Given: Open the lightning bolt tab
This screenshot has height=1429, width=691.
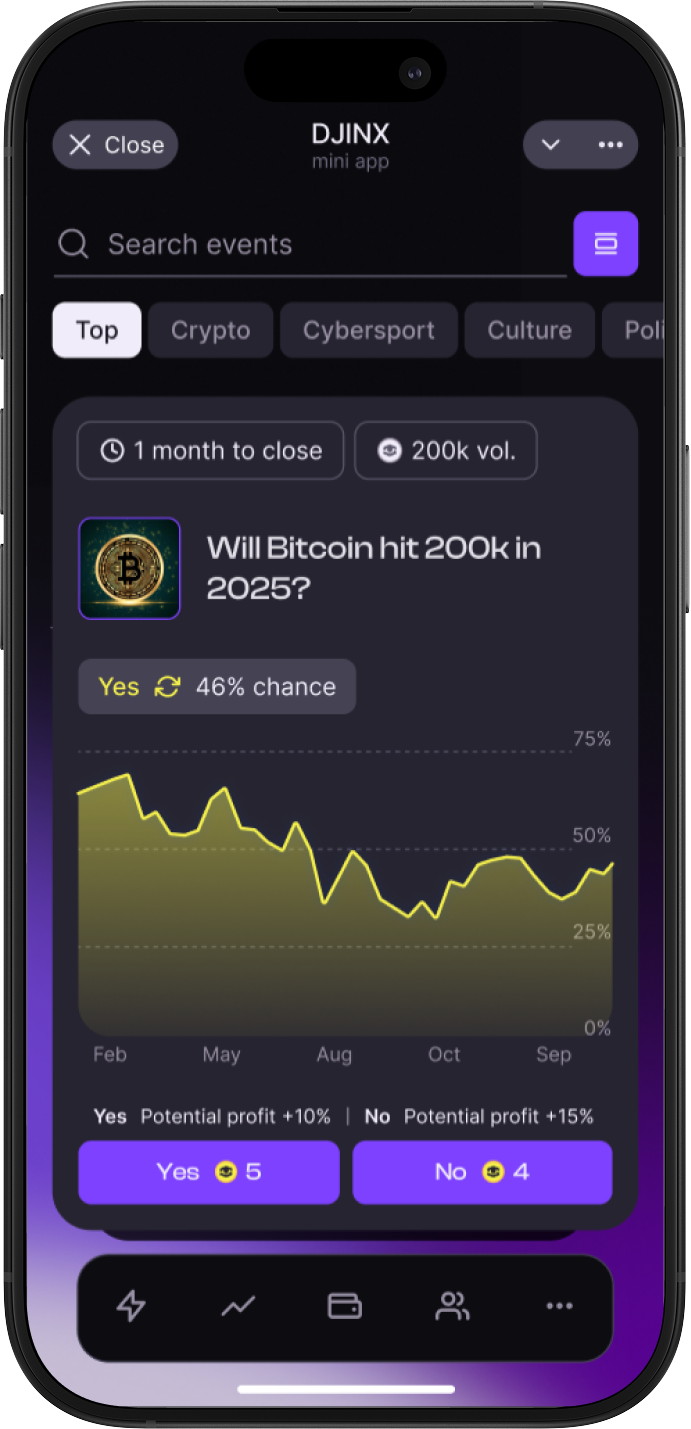Looking at the screenshot, I should (131, 1306).
